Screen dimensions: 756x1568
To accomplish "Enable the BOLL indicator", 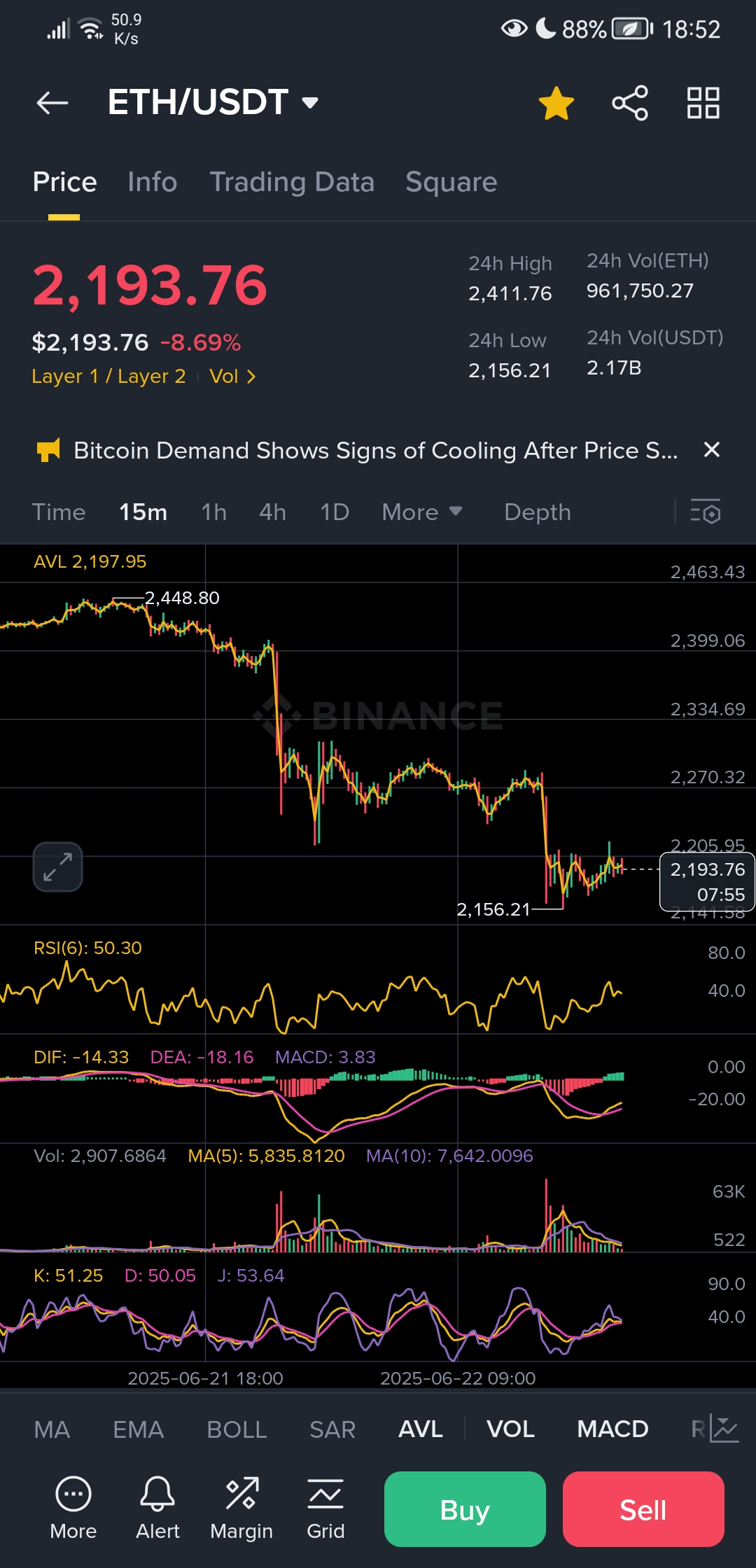I will point(237,1429).
